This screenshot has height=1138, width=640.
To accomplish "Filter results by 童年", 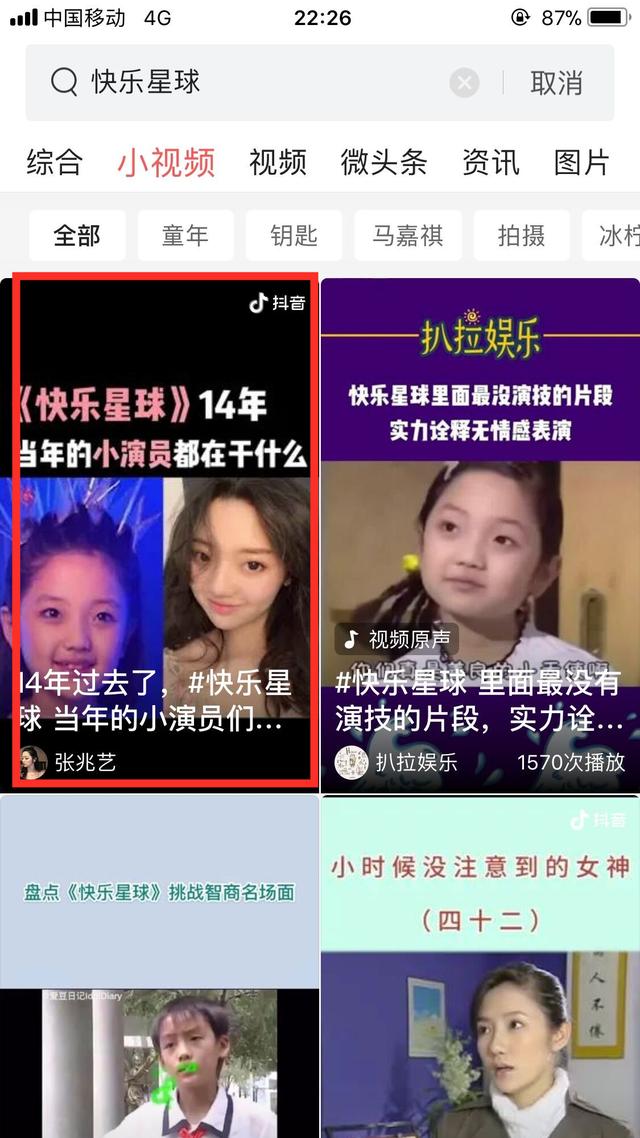I will click(186, 236).
